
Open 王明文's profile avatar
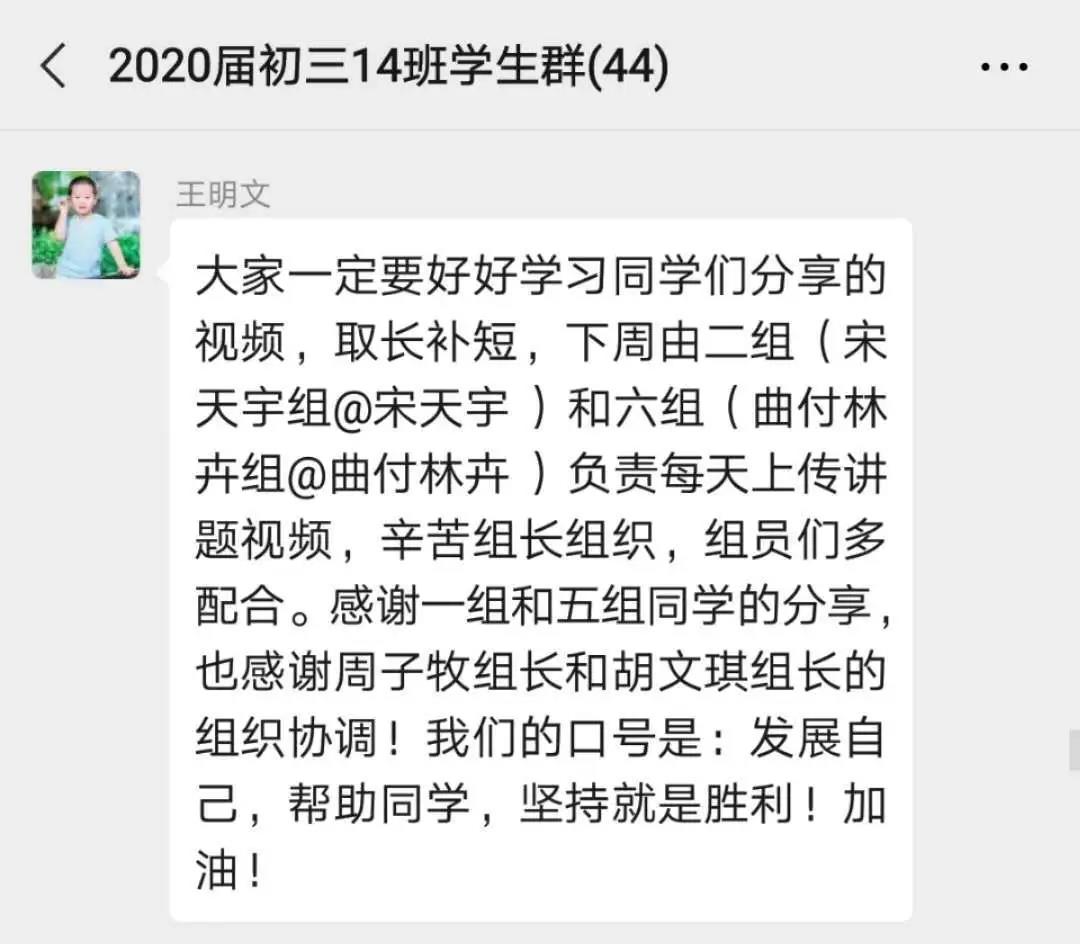coord(86,225)
